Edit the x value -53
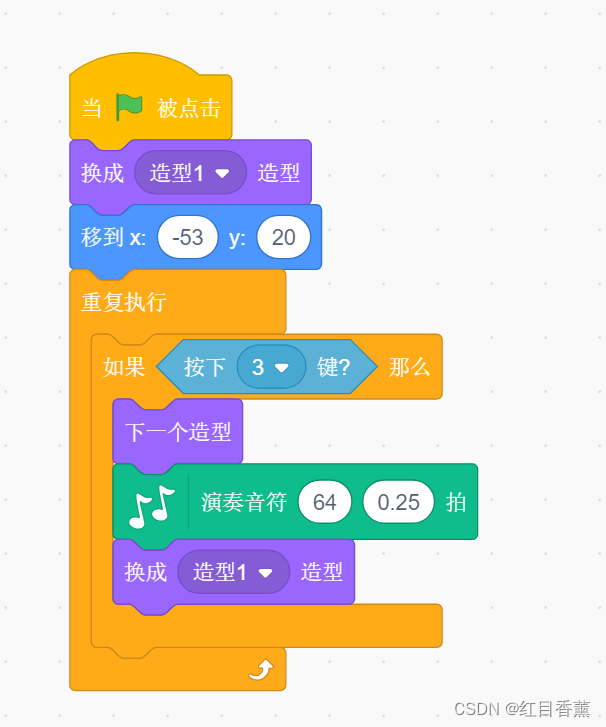Image resolution: width=606 pixels, height=727 pixels. pyautogui.click(x=187, y=238)
